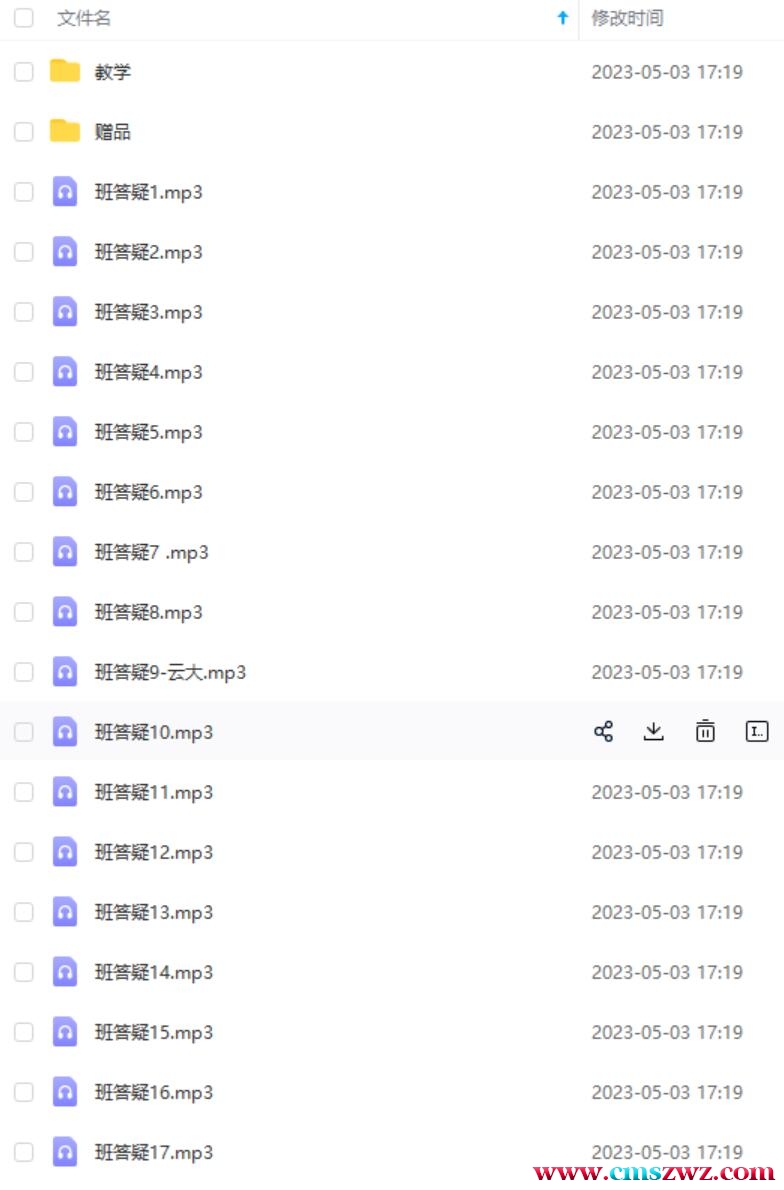Viewport: 784px width, 1190px height.
Task: Open 班答疑14.mp3
Action: [153, 972]
